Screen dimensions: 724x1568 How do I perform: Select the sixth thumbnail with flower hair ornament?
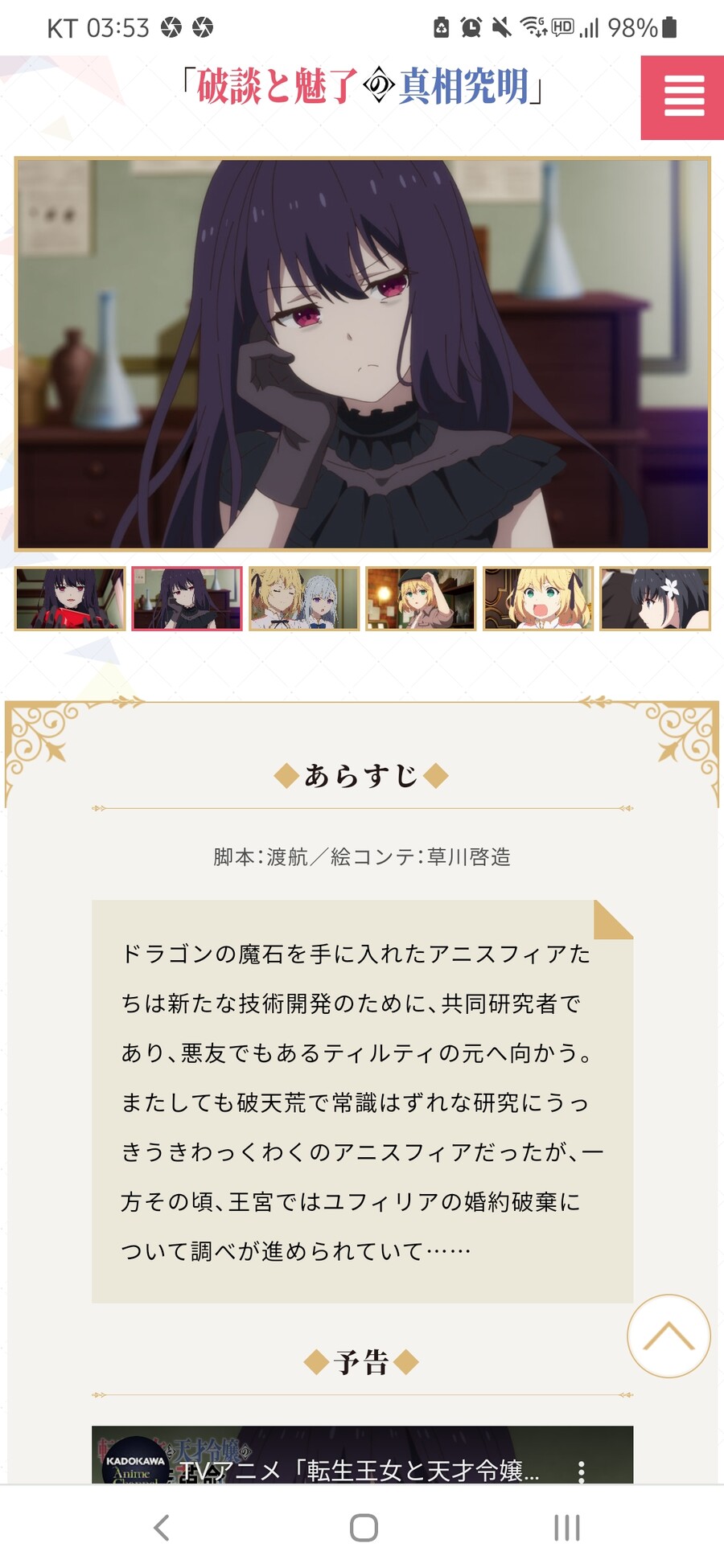[656, 599]
